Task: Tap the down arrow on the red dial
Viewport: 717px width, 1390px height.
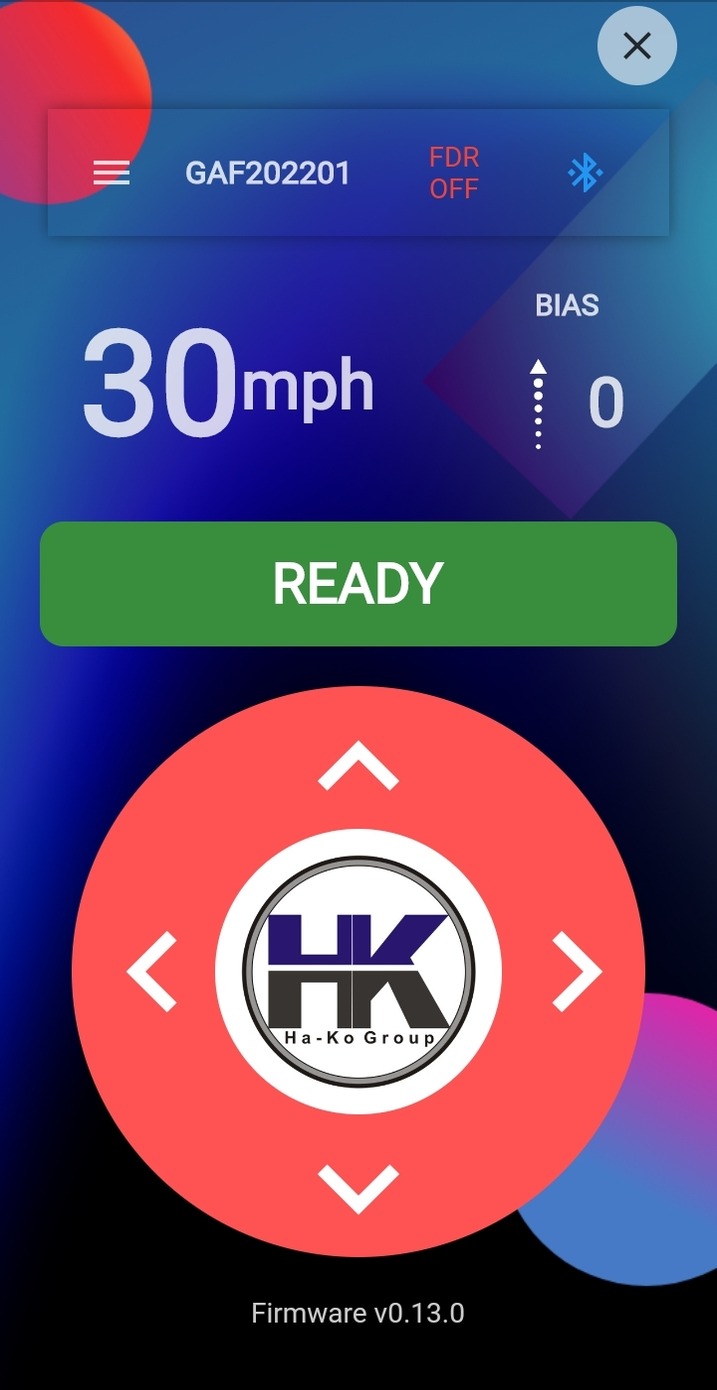Action: [358, 1187]
